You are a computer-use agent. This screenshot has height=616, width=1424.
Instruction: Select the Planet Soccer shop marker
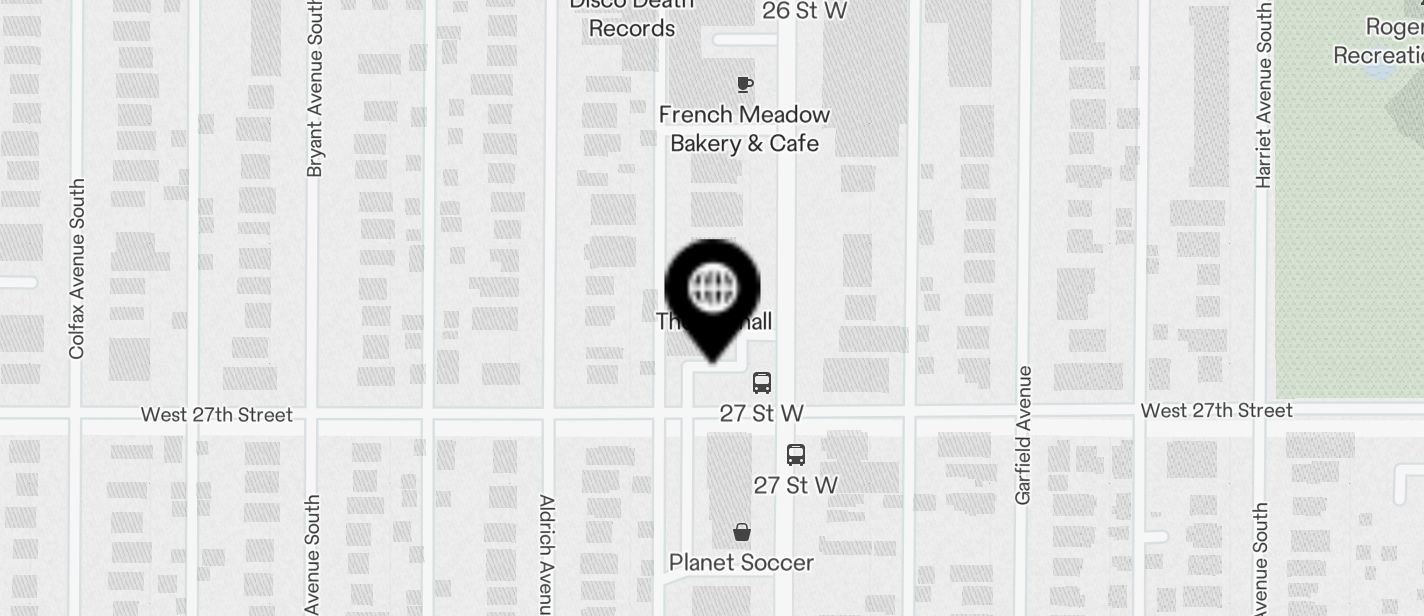pyautogui.click(x=741, y=532)
